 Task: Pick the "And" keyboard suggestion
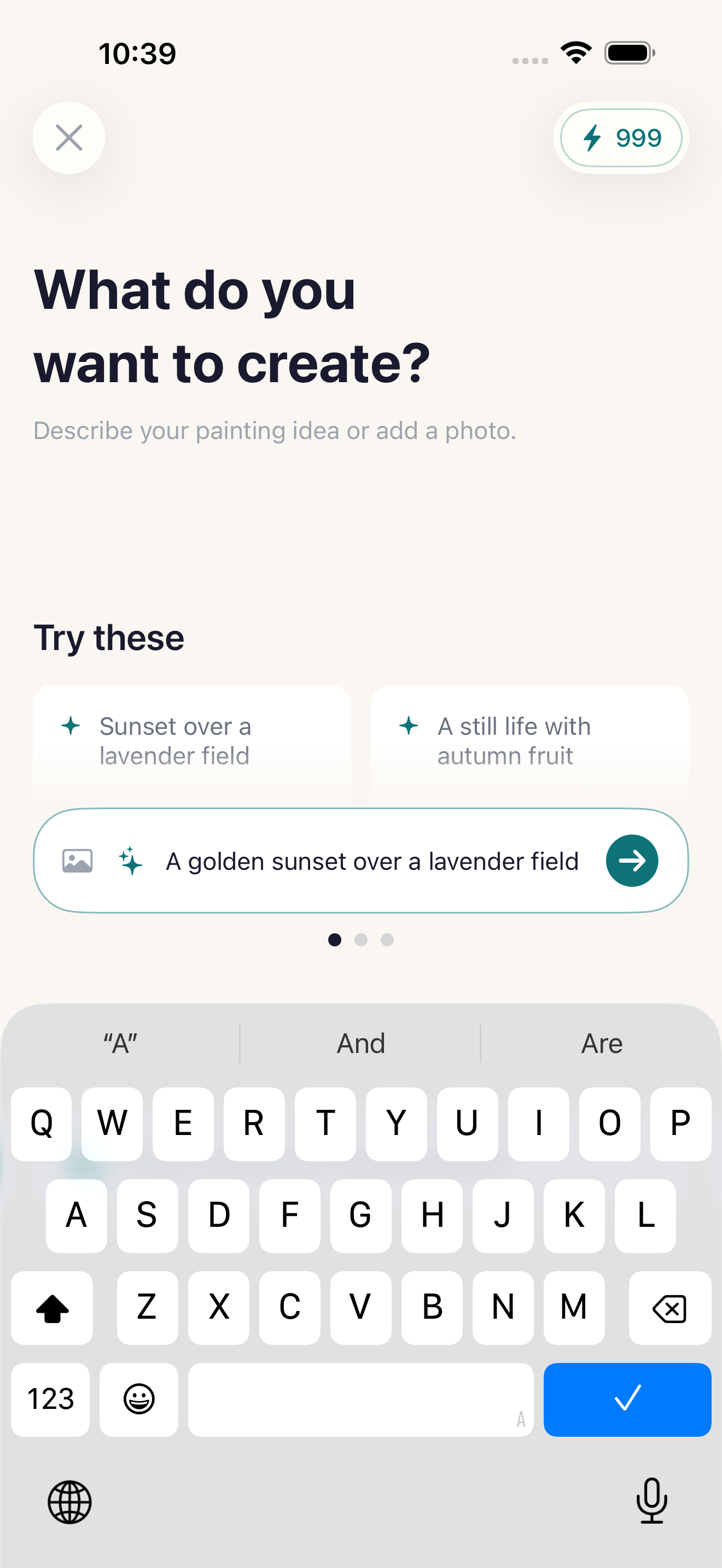coord(361,1043)
